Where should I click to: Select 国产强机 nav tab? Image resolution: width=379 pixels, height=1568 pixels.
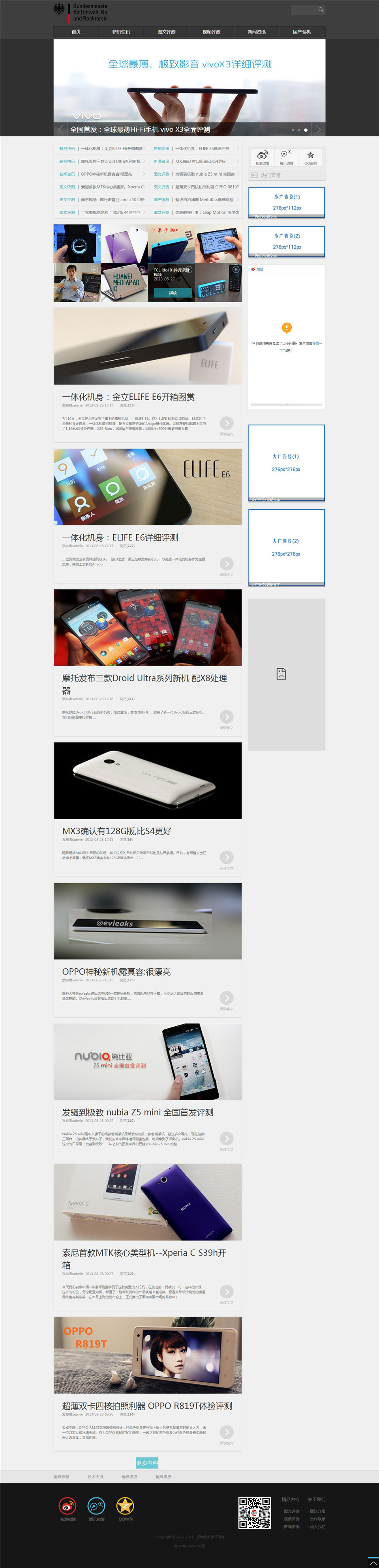pos(302,32)
